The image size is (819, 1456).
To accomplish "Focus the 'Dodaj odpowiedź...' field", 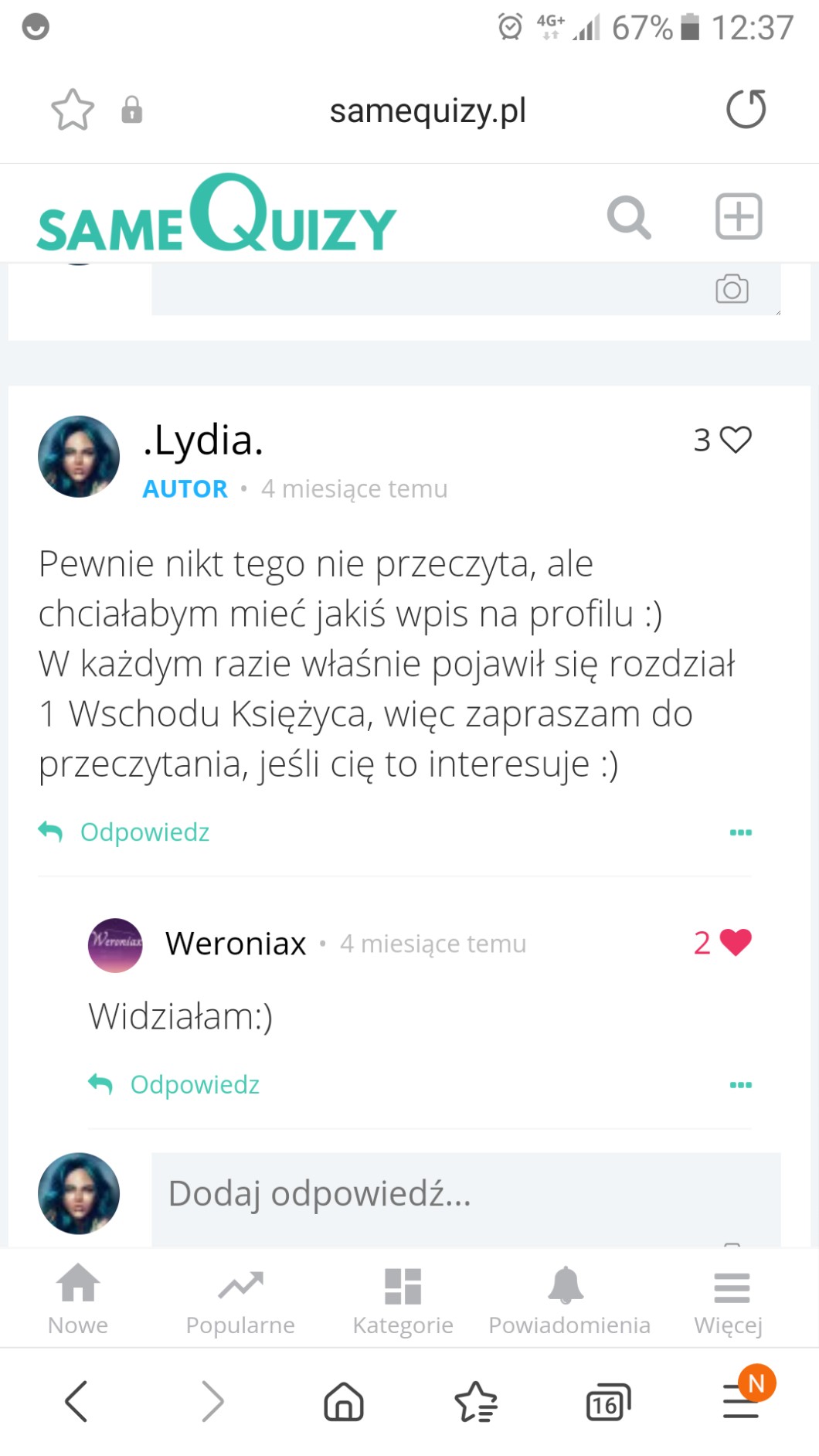I will 464,1194.
